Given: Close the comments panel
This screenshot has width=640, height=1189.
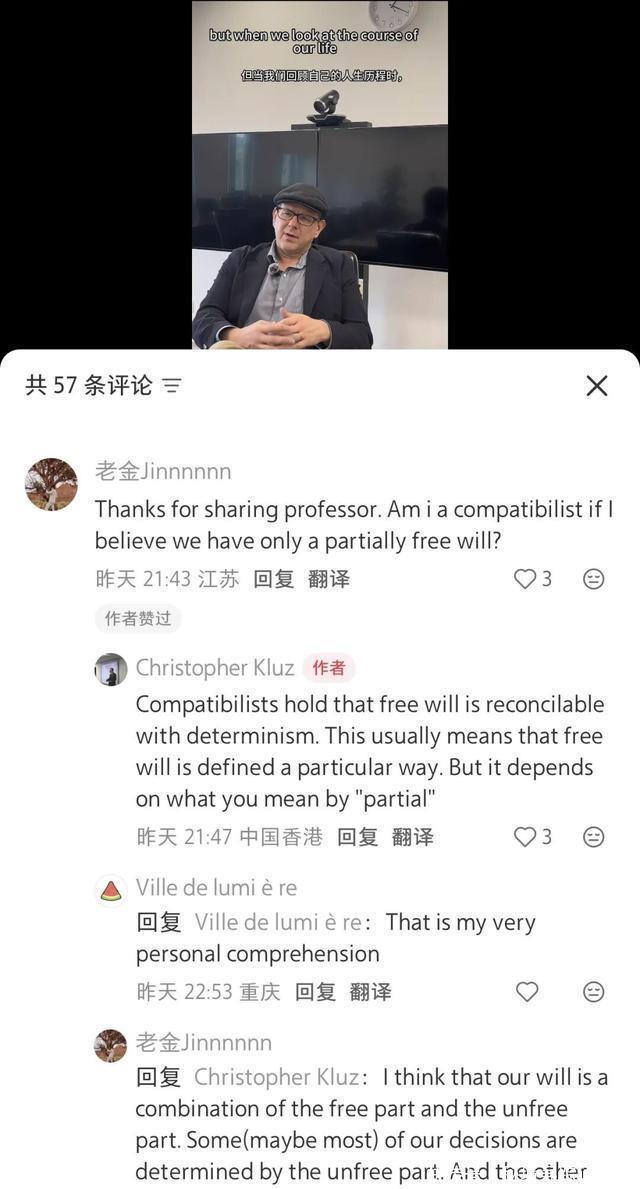Looking at the screenshot, I should tap(597, 386).
